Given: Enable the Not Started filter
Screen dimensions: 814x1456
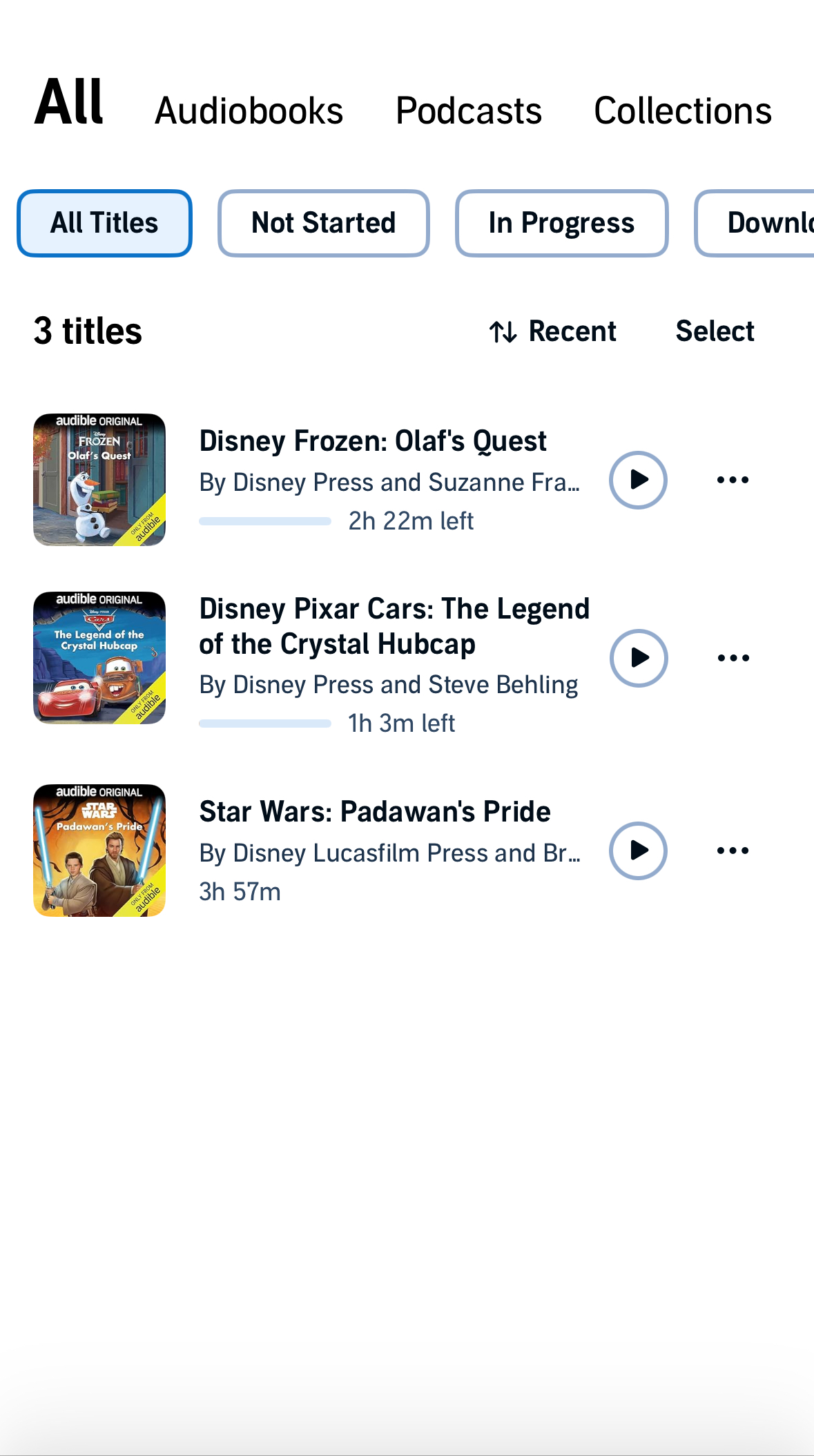Looking at the screenshot, I should tap(323, 222).
